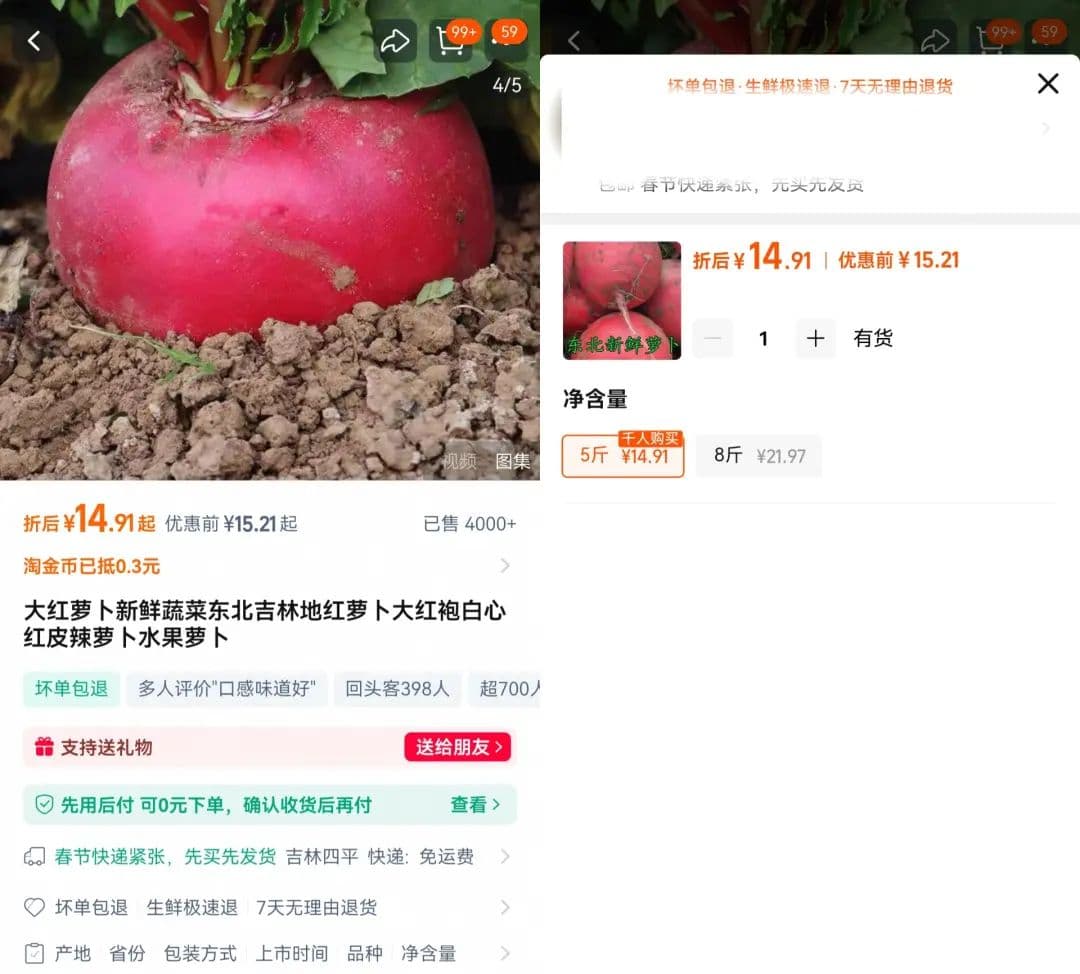This screenshot has width=1080, height=974.
Task: Switch to the 图集 media tab
Action: point(513,462)
